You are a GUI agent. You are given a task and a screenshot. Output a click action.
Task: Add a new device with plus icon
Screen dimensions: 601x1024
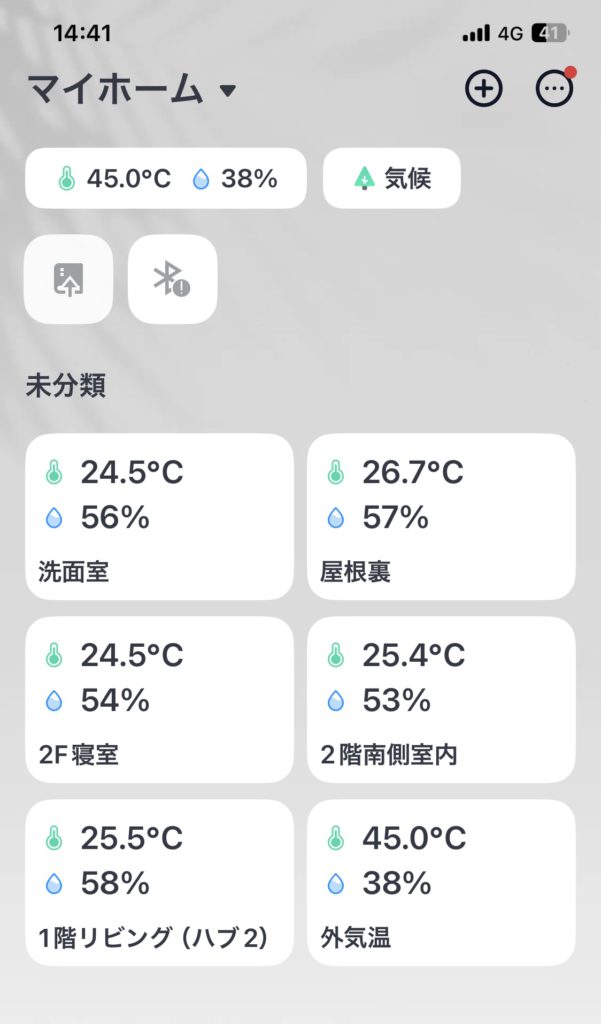483,88
